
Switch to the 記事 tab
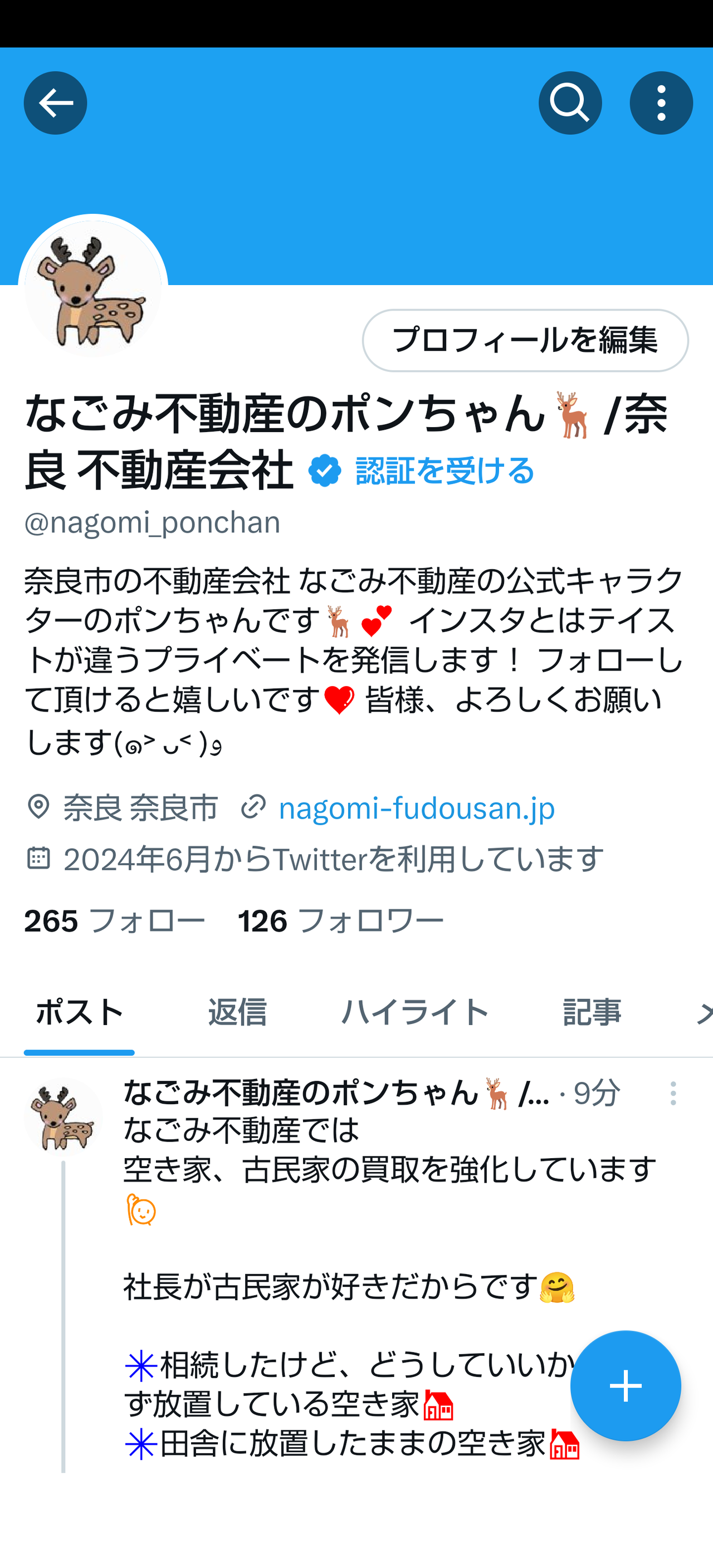592,1013
